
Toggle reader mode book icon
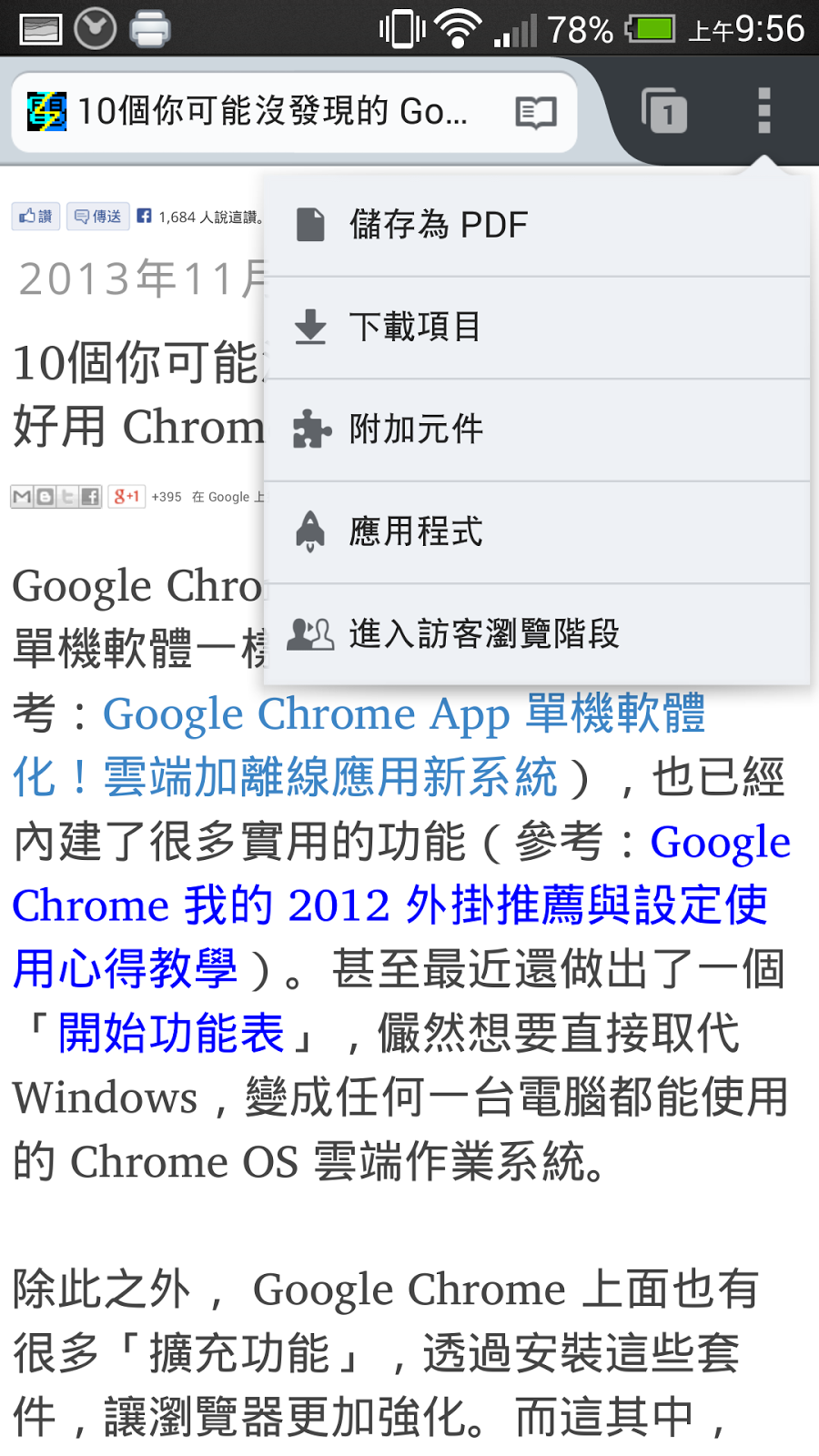click(536, 113)
